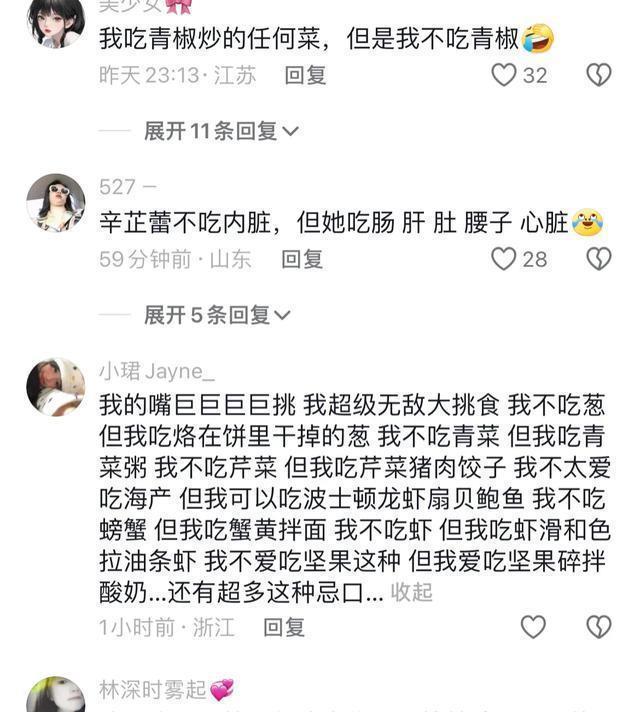Open 小珺 Jayne_'s username
This screenshot has width=640, height=712.
pos(157,372)
